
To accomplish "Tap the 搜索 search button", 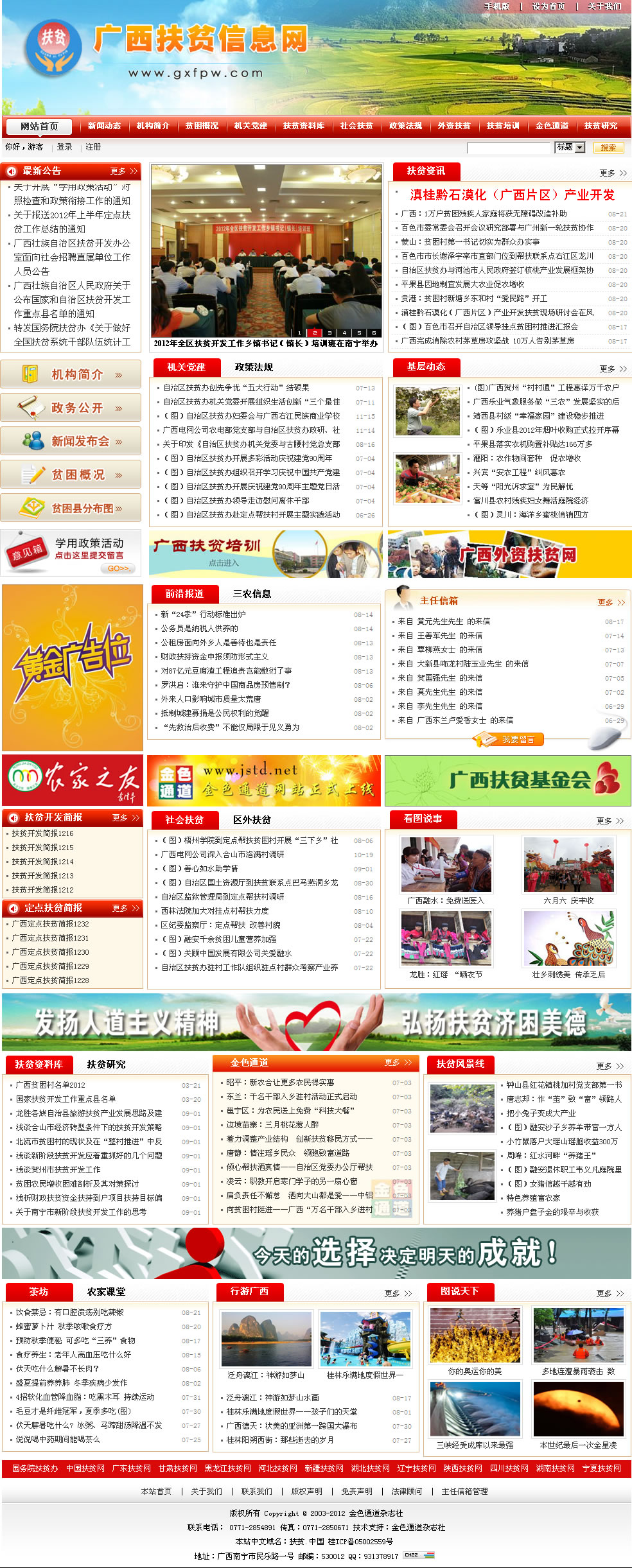I will 608,148.
